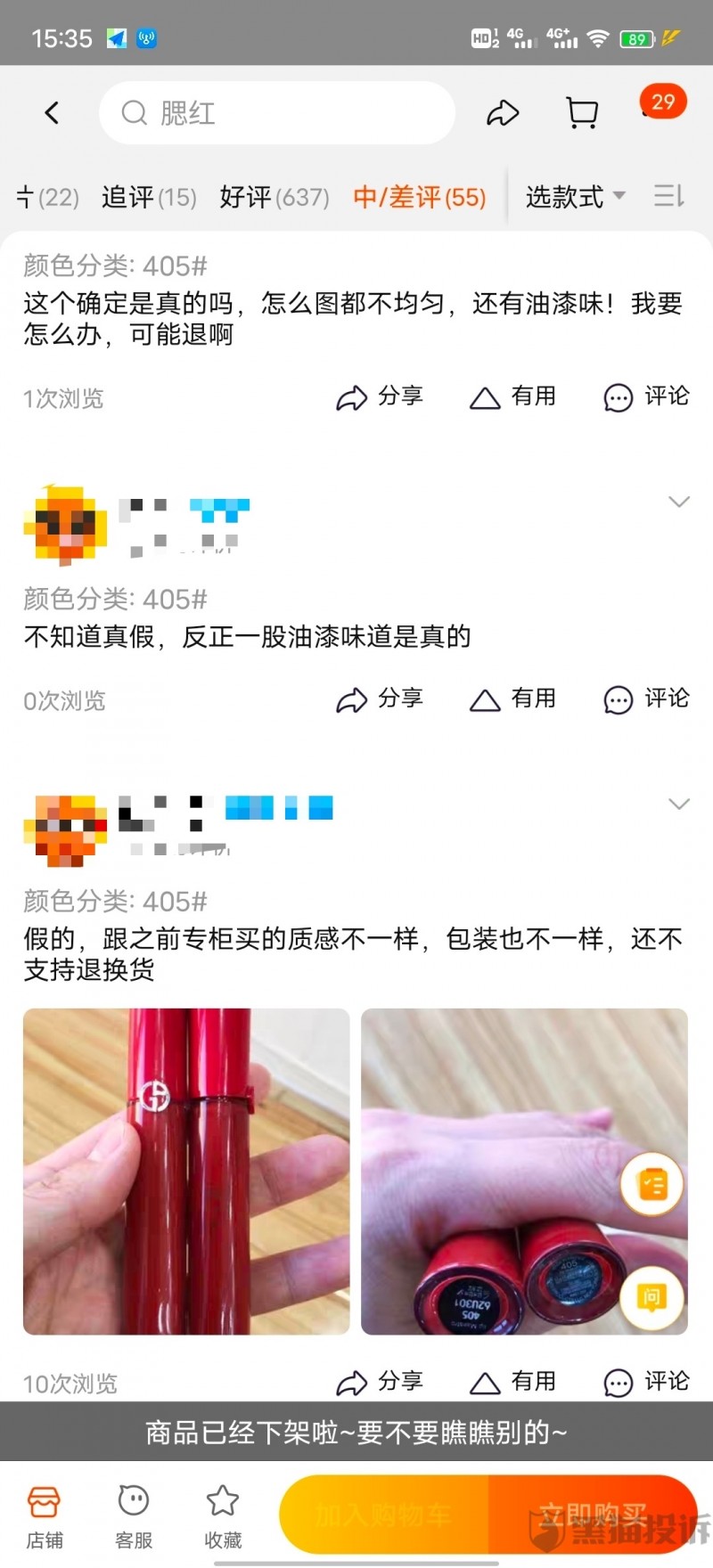Open the photo of two red lipstick tubes
This screenshot has height=1568, width=713.
[186, 1172]
